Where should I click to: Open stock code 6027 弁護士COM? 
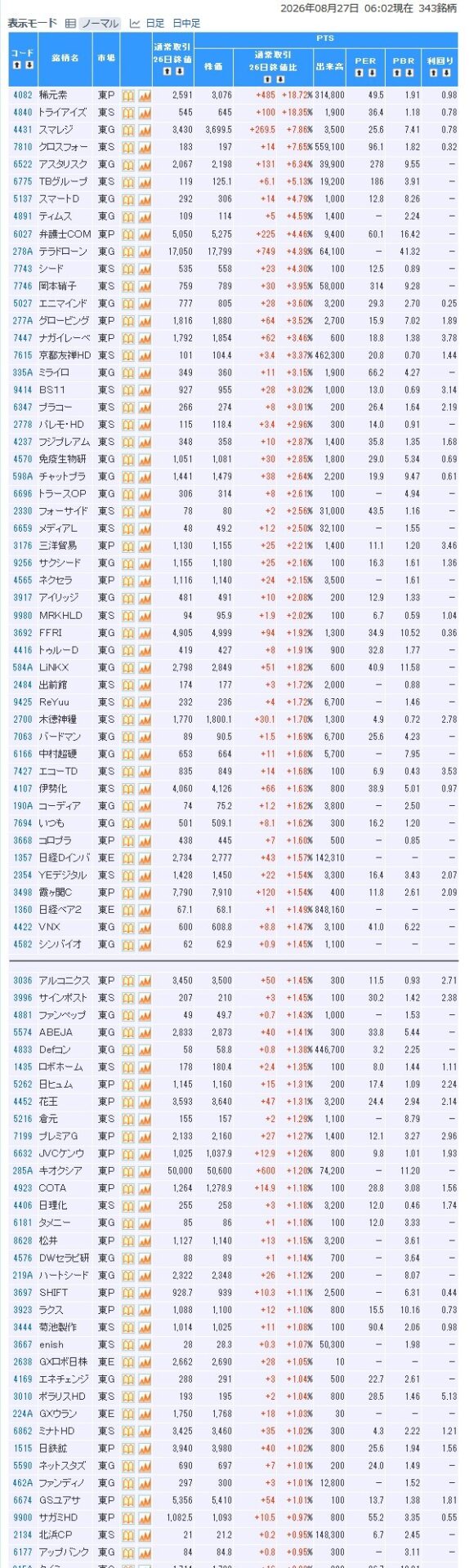pyautogui.click(x=23, y=234)
